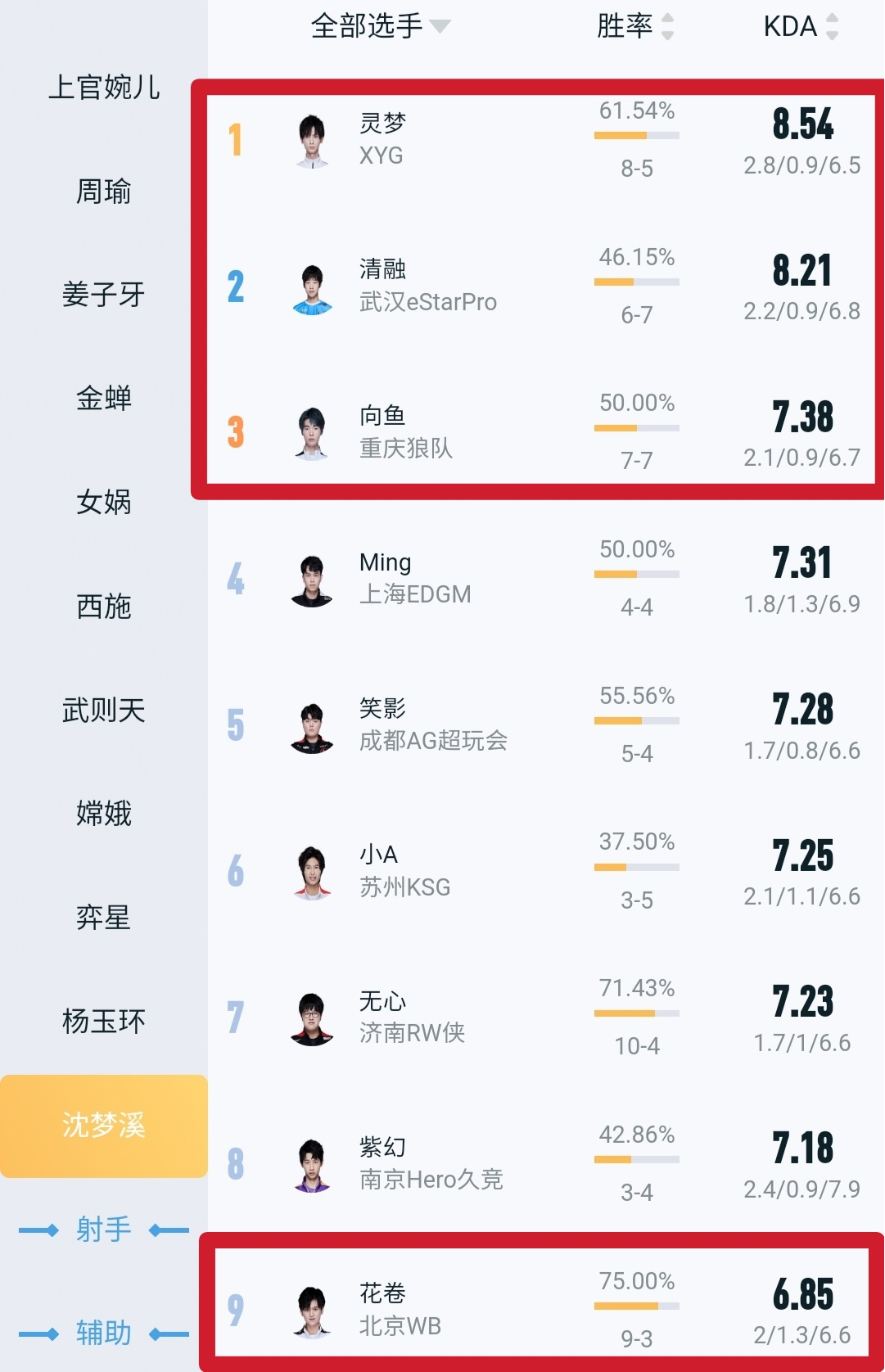Screen dimensions: 885x1372
Task: Jump to the 辅助 role section
Action: click(x=104, y=1333)
